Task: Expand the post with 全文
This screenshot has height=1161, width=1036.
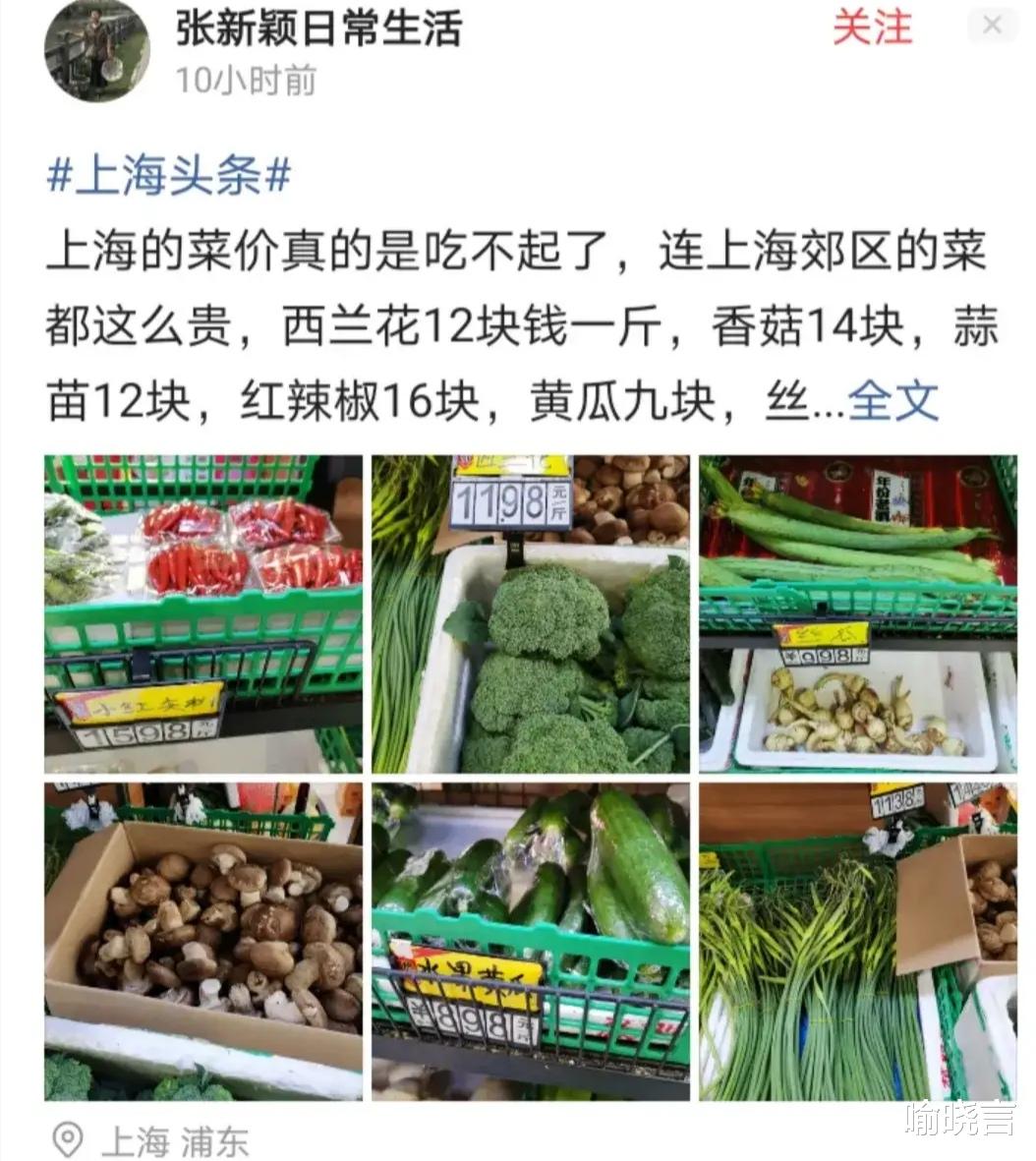Action: (893, 401)
